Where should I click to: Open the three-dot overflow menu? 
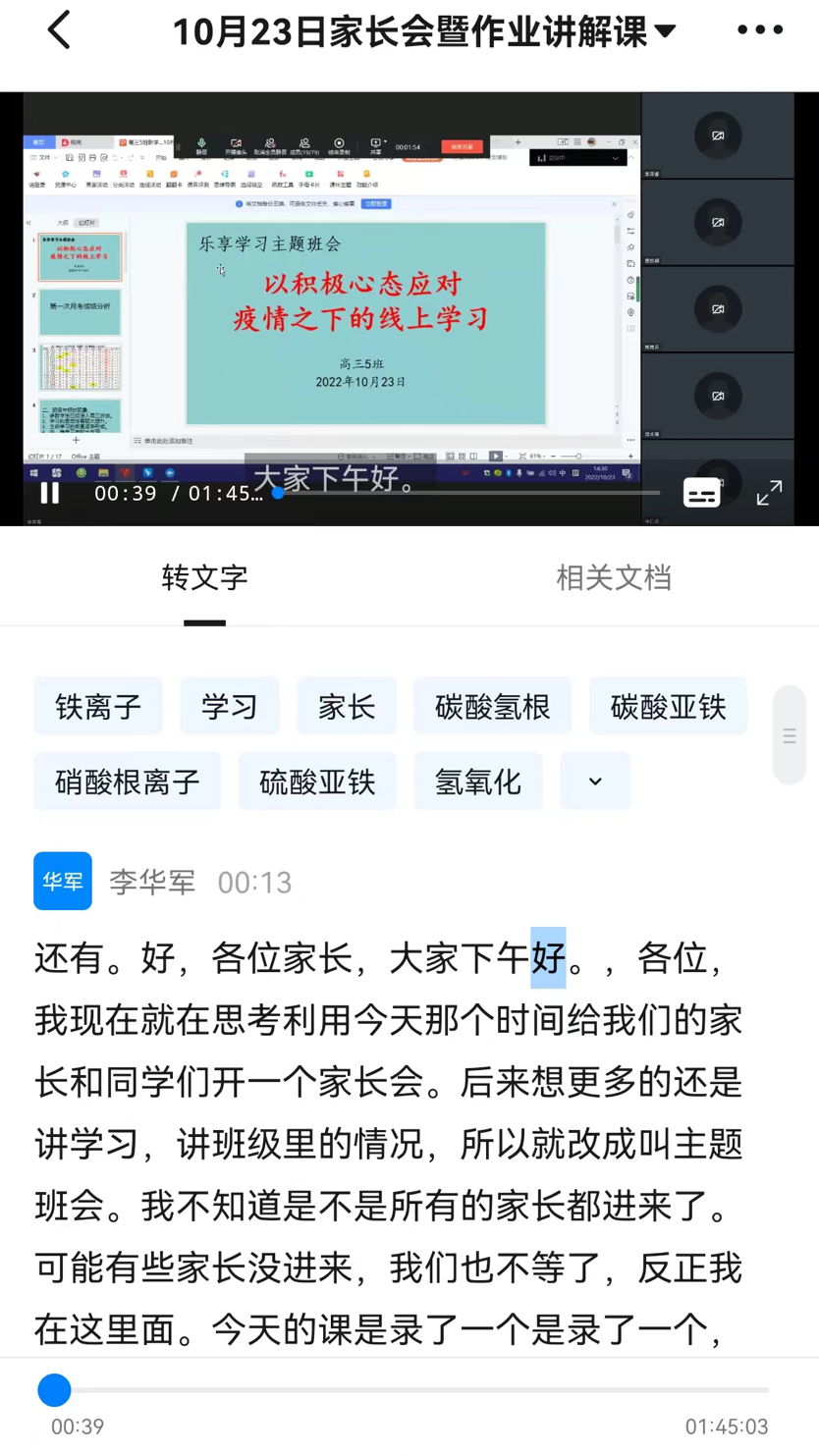tap(761, 30)
